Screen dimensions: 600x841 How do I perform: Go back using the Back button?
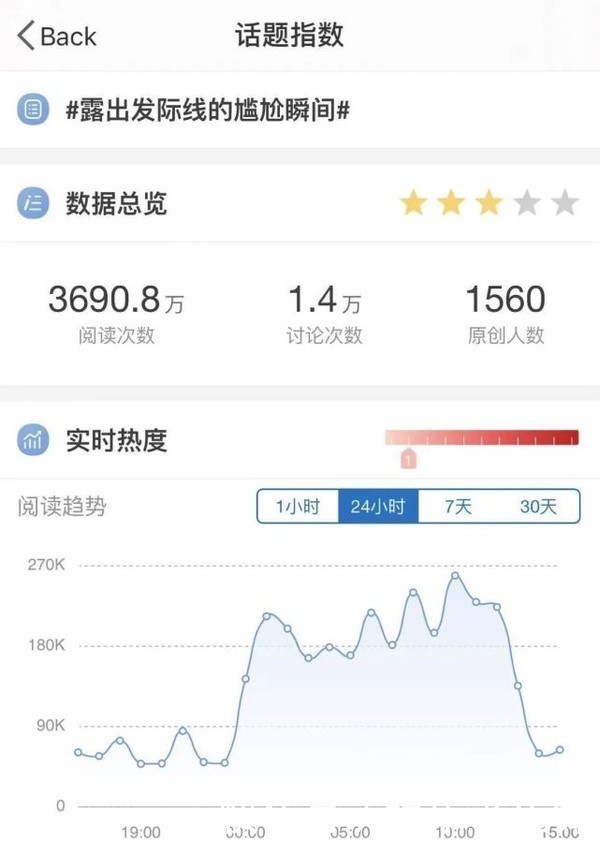[x=57, y=37]
